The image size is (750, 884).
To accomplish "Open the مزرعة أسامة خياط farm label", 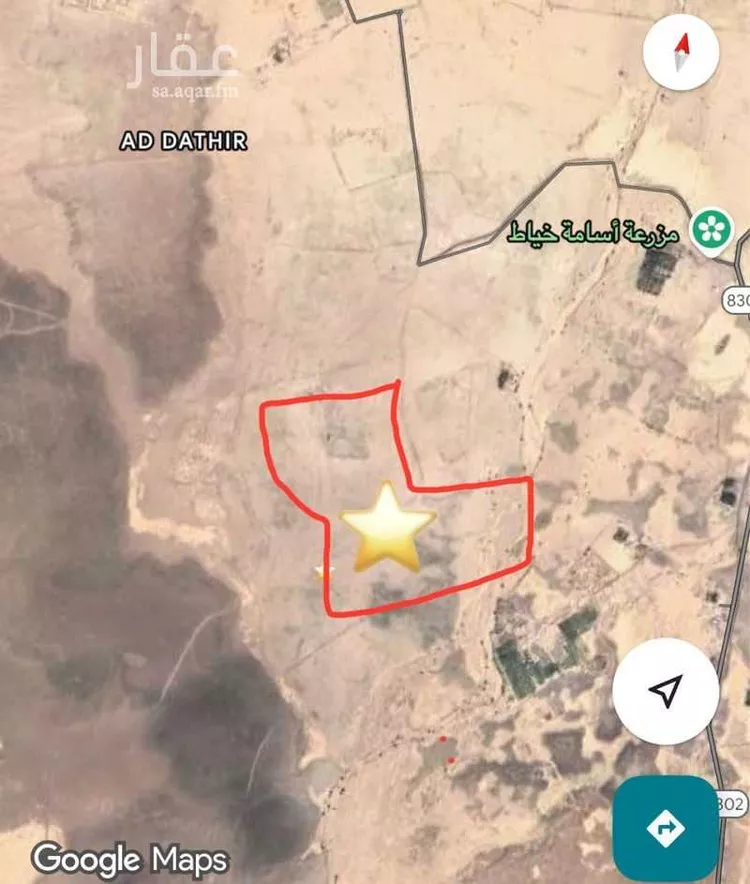I will point(595,228).
